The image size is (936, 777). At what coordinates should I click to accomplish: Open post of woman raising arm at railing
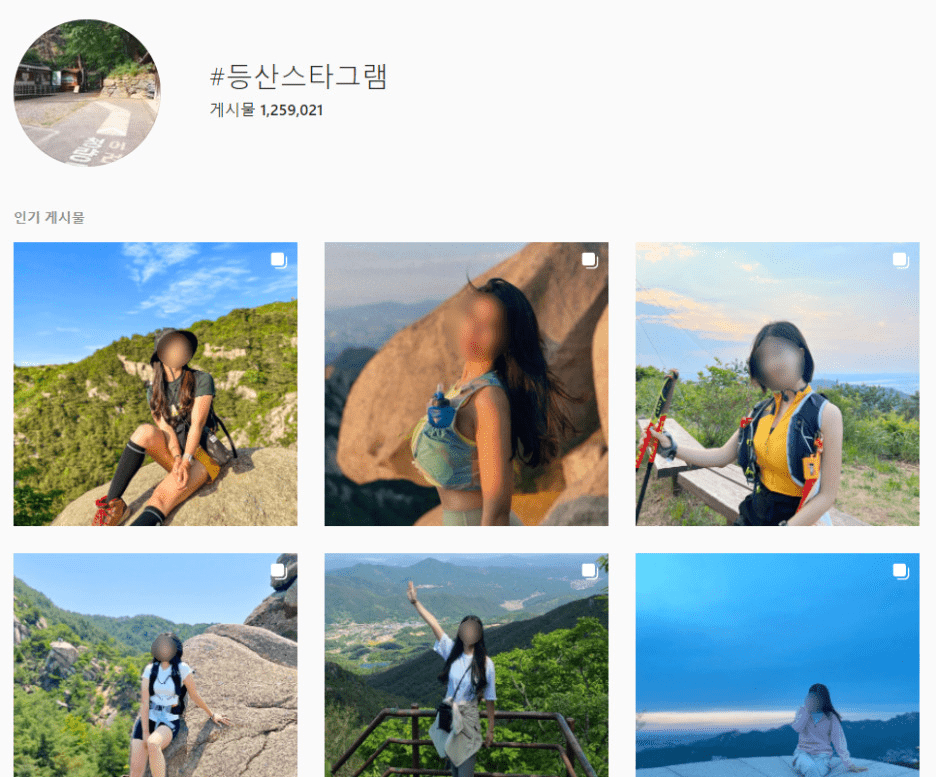click(466, 665)
